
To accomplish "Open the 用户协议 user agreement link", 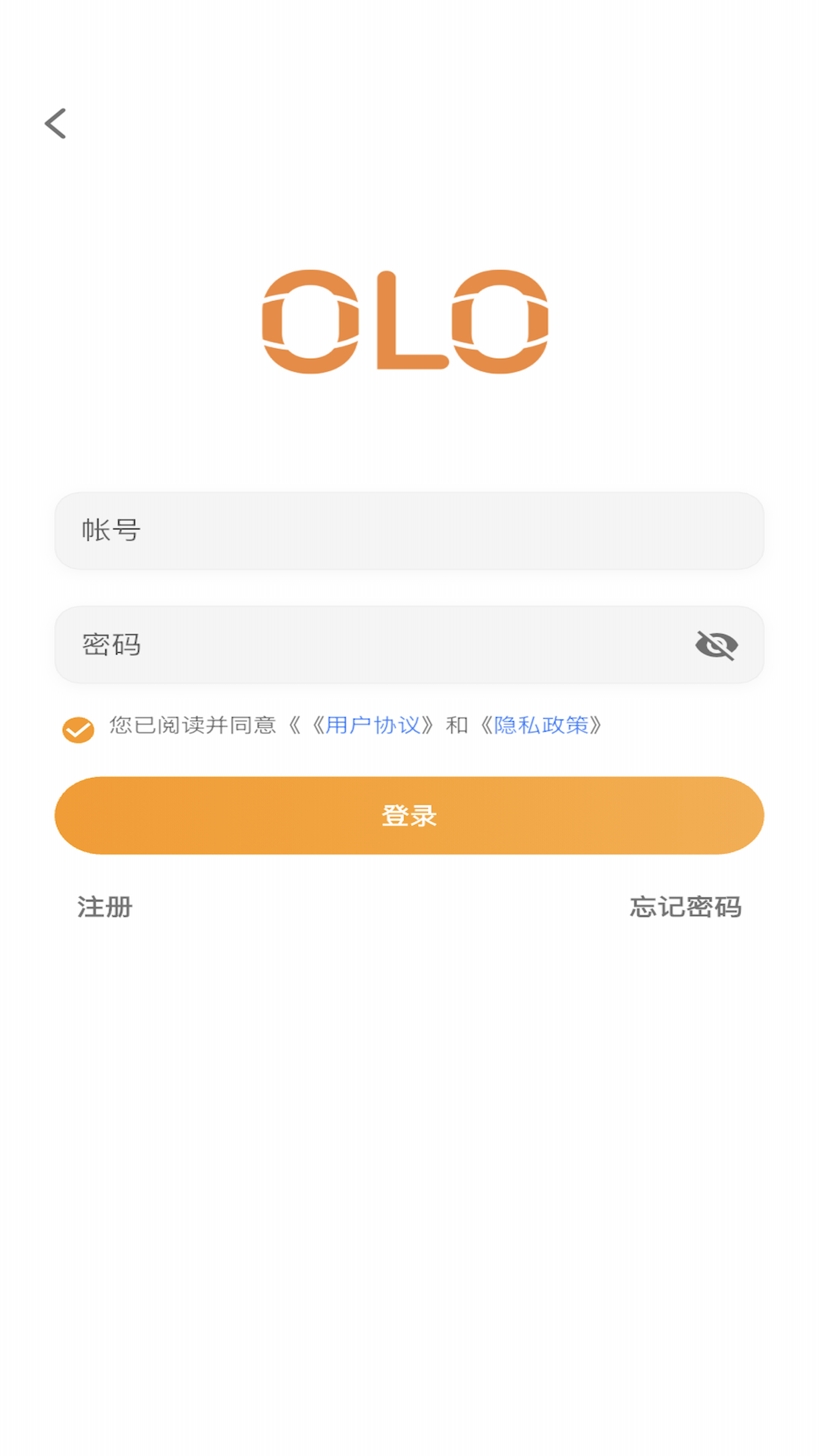I will (373, 726).
